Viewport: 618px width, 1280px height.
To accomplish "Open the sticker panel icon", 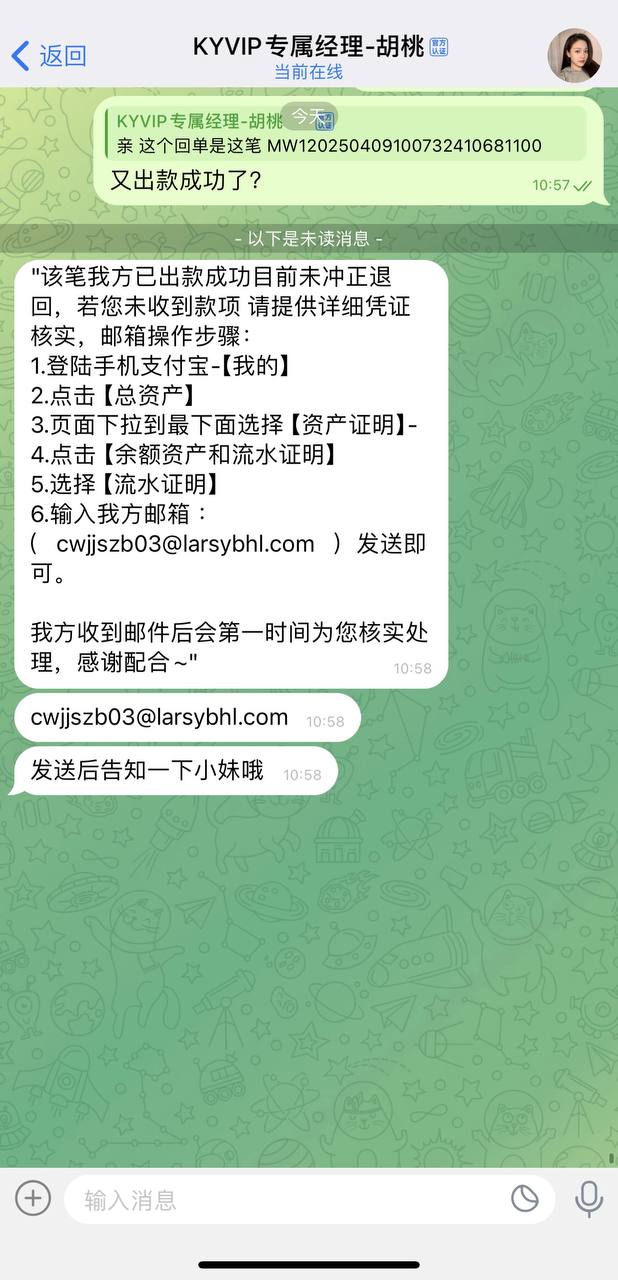I will (x=524, y=1198).
